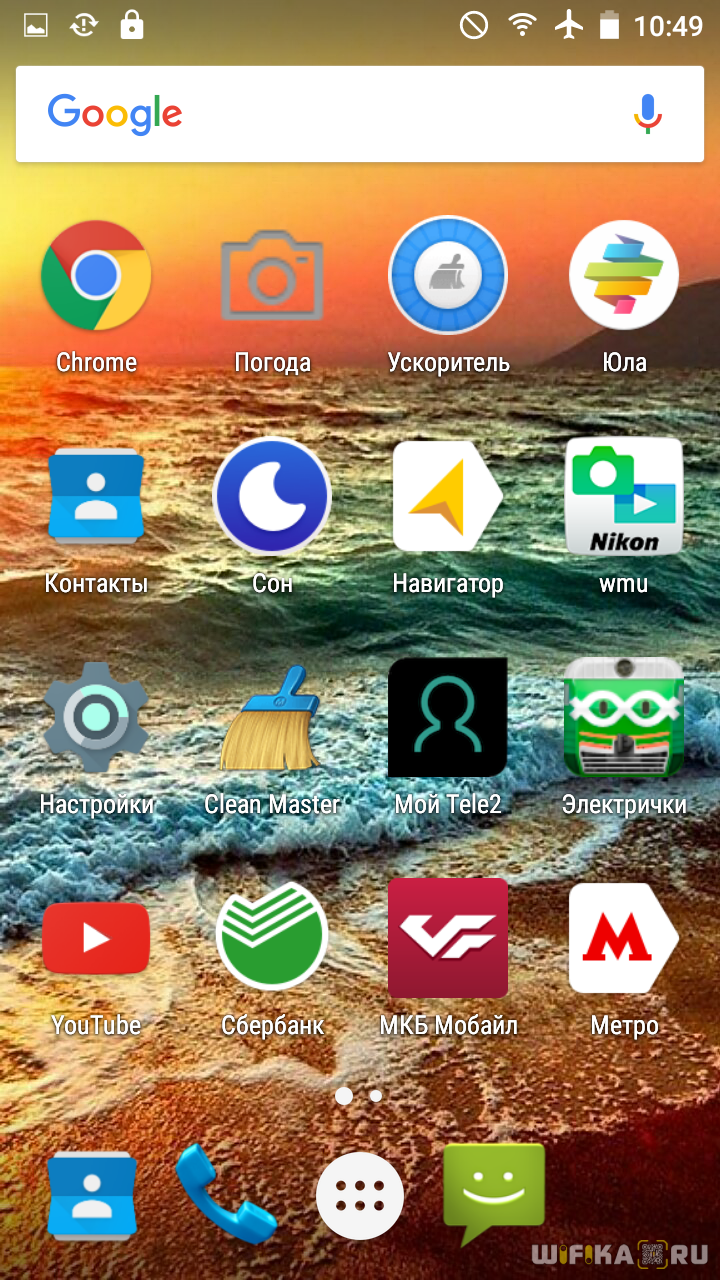
Task: Open the Nikon wmu app
Action: click(x=624, y=497)
